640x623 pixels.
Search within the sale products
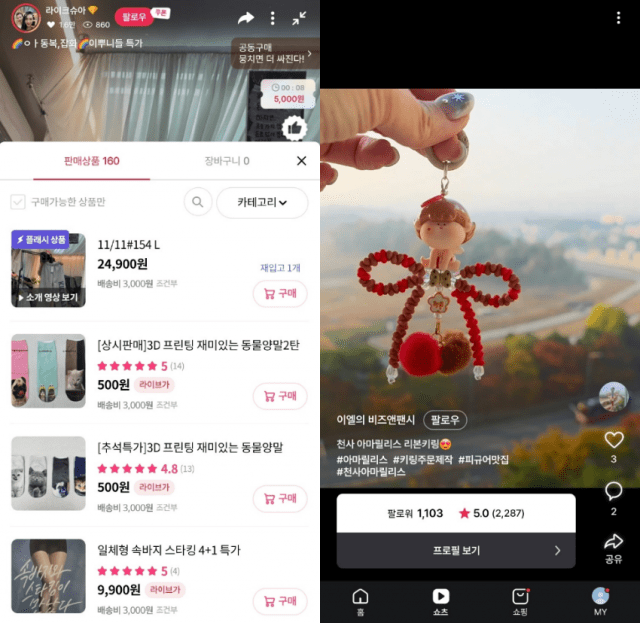[x=199, y=202]
